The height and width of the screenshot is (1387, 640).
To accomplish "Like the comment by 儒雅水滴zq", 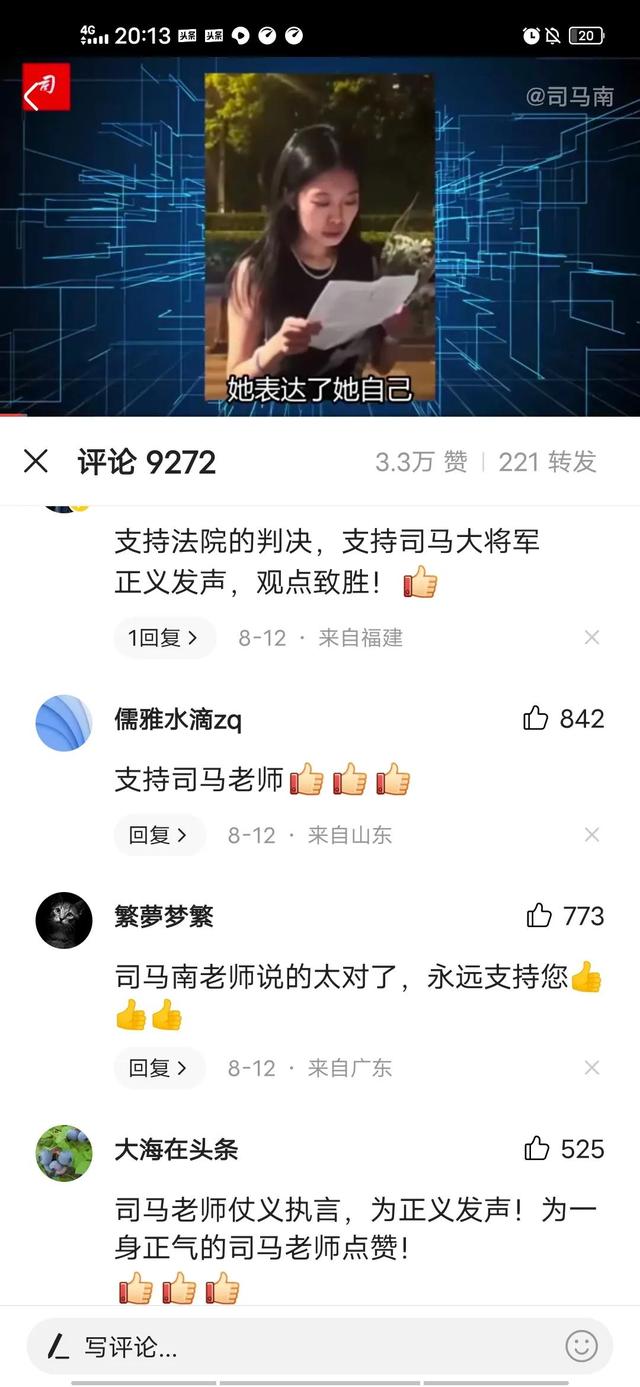I will tap(536, 718).
